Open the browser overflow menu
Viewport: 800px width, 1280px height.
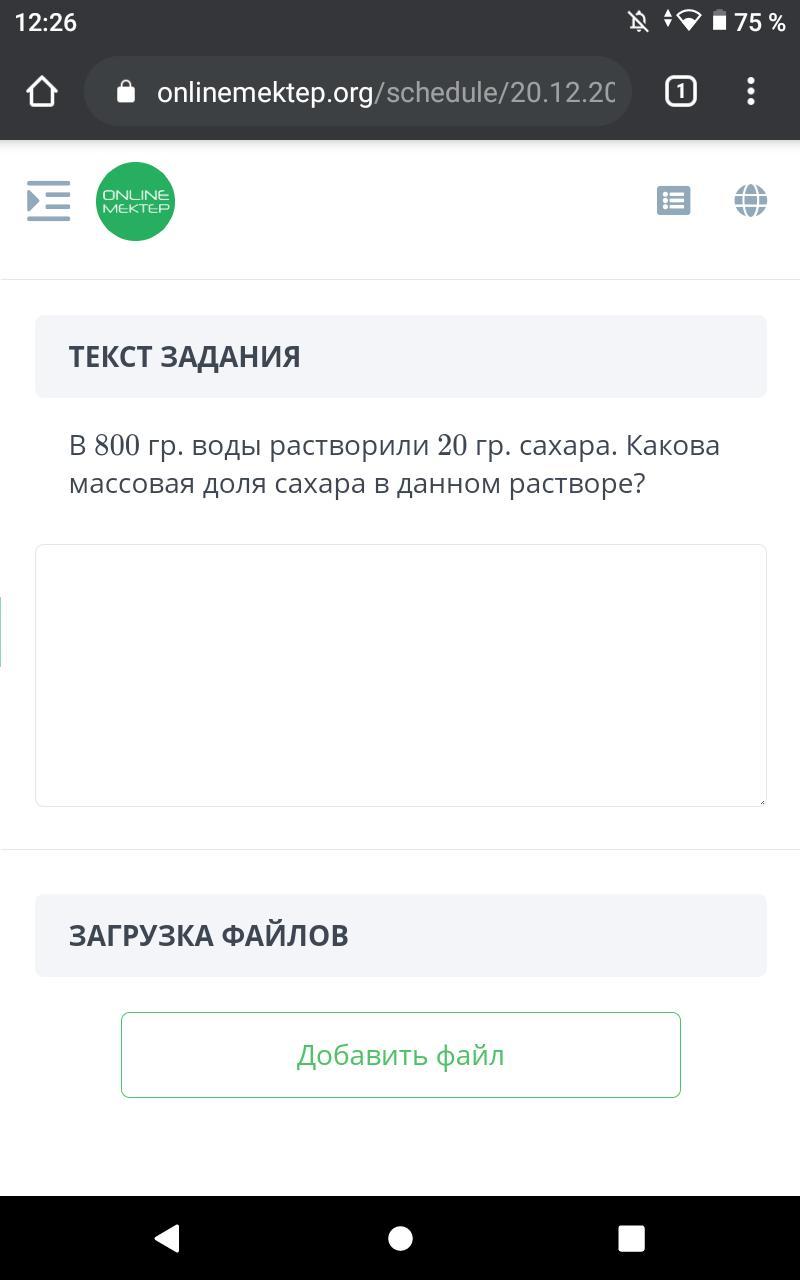click(750, 92)
